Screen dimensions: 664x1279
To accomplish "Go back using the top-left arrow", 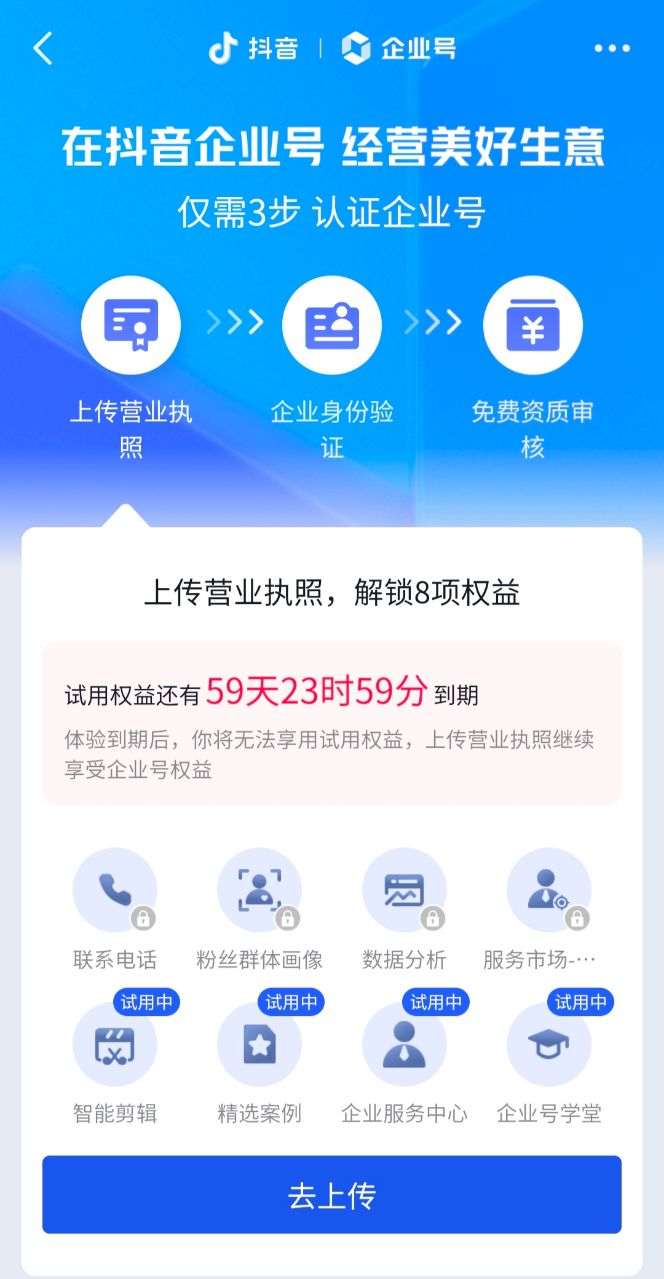I will pos(43,48).
